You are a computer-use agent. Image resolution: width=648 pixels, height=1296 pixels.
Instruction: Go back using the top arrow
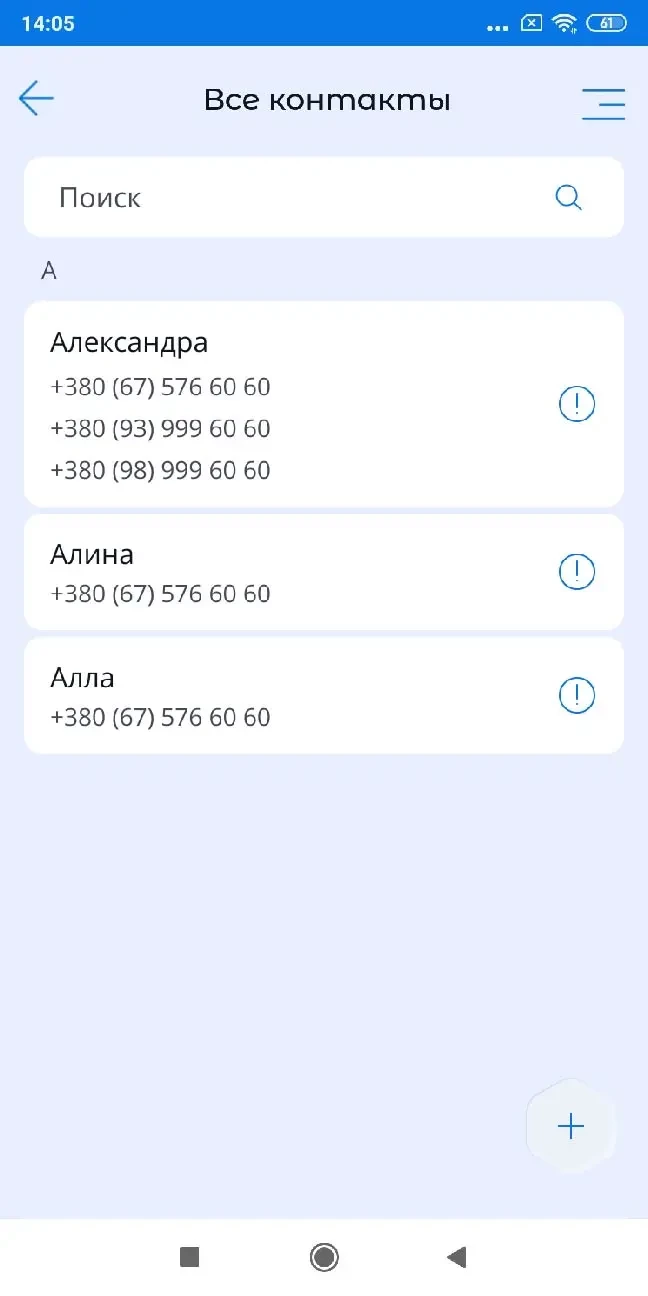click(x=36, y=98)
